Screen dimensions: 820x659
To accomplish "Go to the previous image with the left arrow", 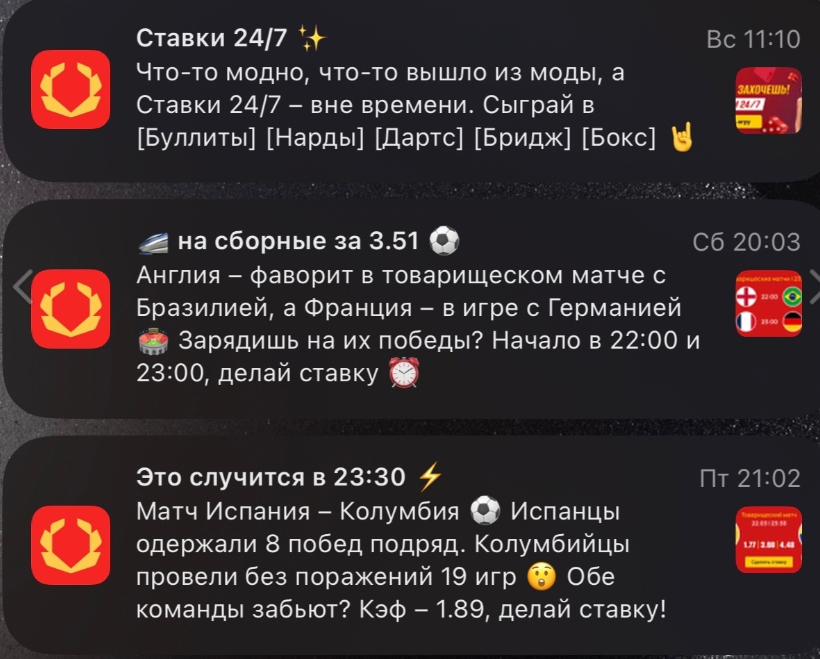I will tap(22, 288).
